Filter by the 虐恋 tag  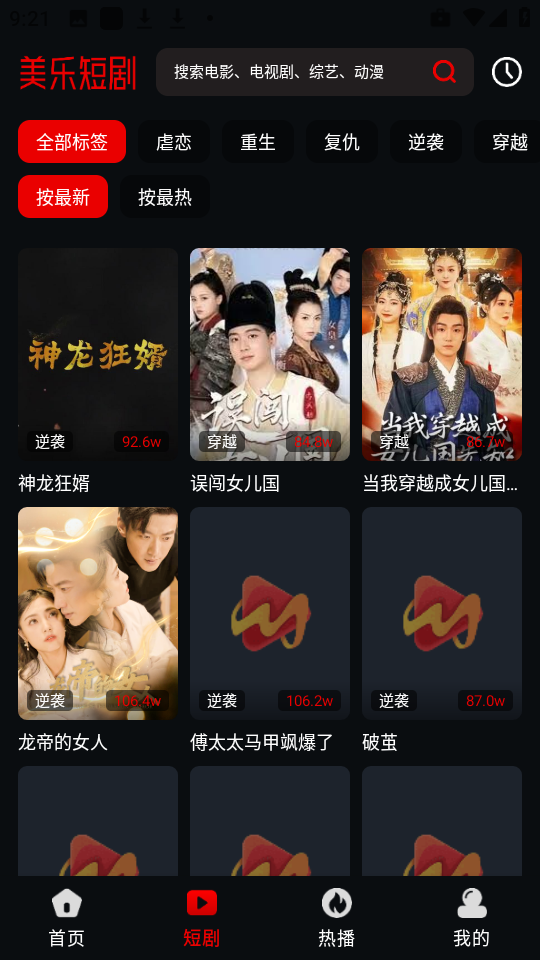(x=174, y=141)
